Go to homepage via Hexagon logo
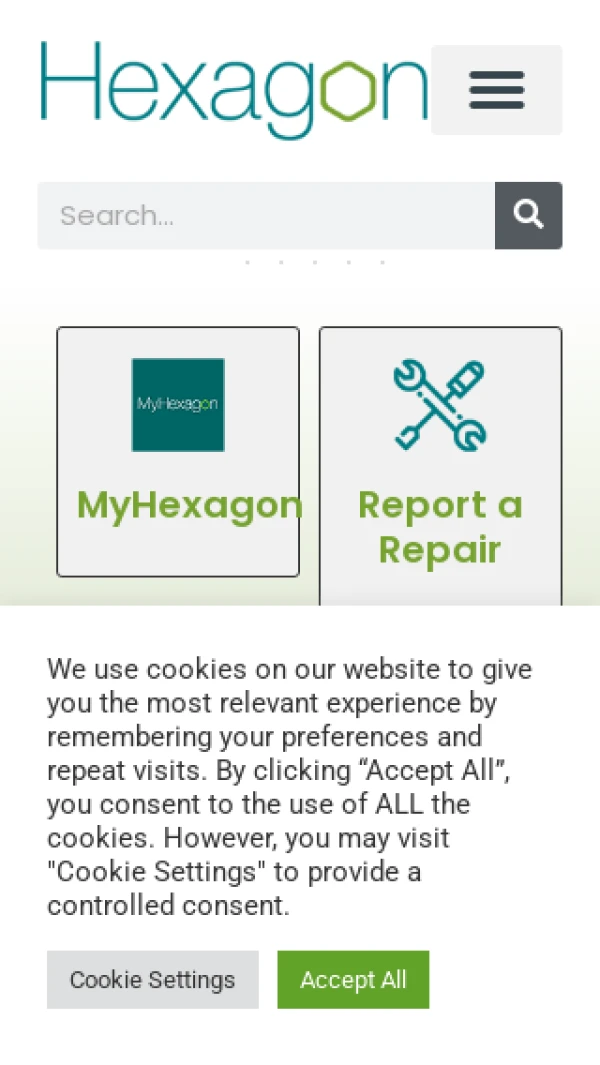The image size is (600, 1065). (234, 88)
